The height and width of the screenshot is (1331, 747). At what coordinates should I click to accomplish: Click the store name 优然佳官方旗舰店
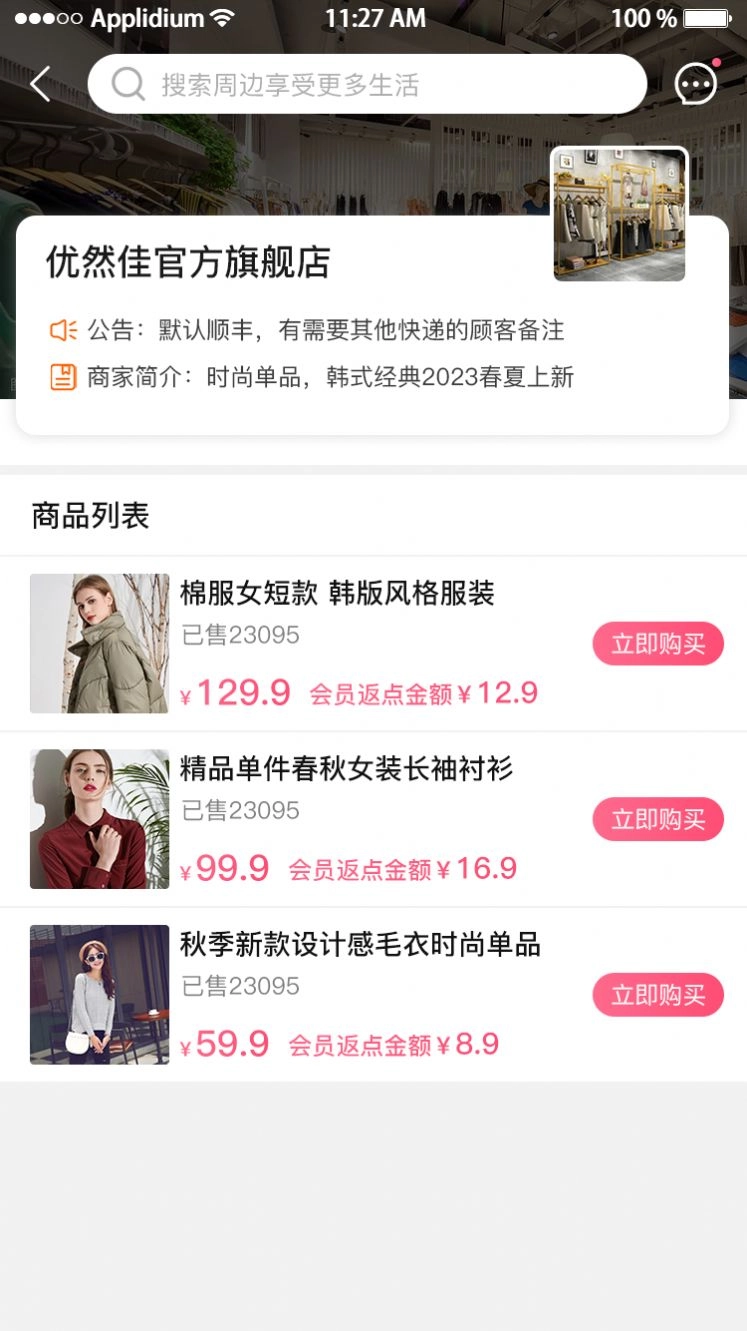click(x=189, y=264)
